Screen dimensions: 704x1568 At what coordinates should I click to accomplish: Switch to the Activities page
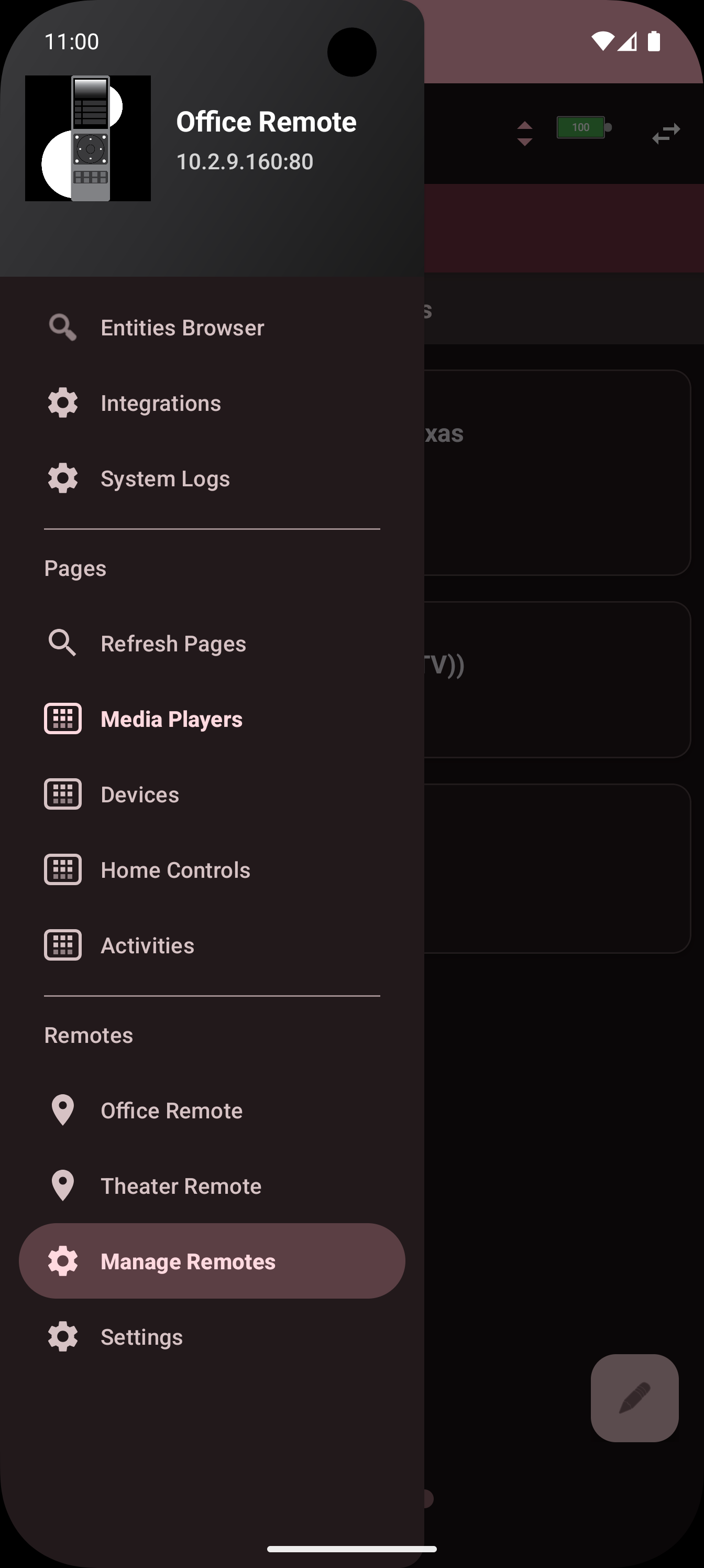point(147,945)
